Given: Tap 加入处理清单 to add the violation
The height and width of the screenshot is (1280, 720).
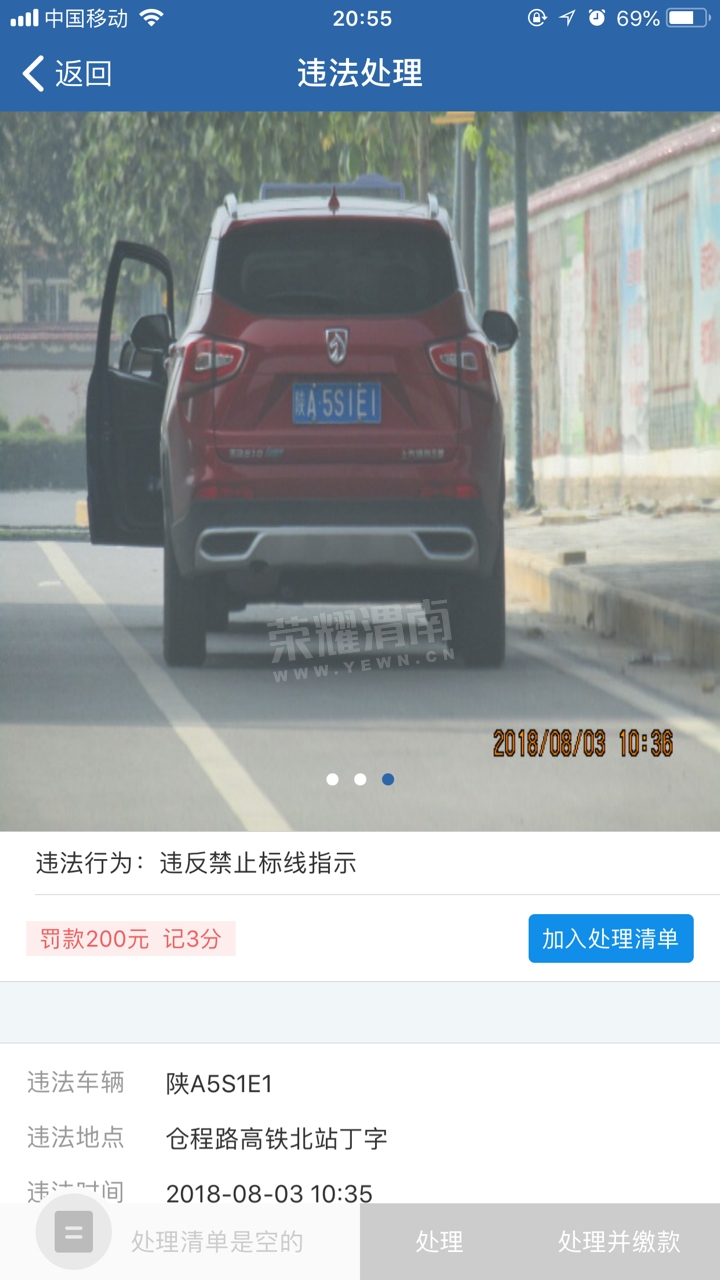Looking at the screenshot, I should tap(610, 938).
